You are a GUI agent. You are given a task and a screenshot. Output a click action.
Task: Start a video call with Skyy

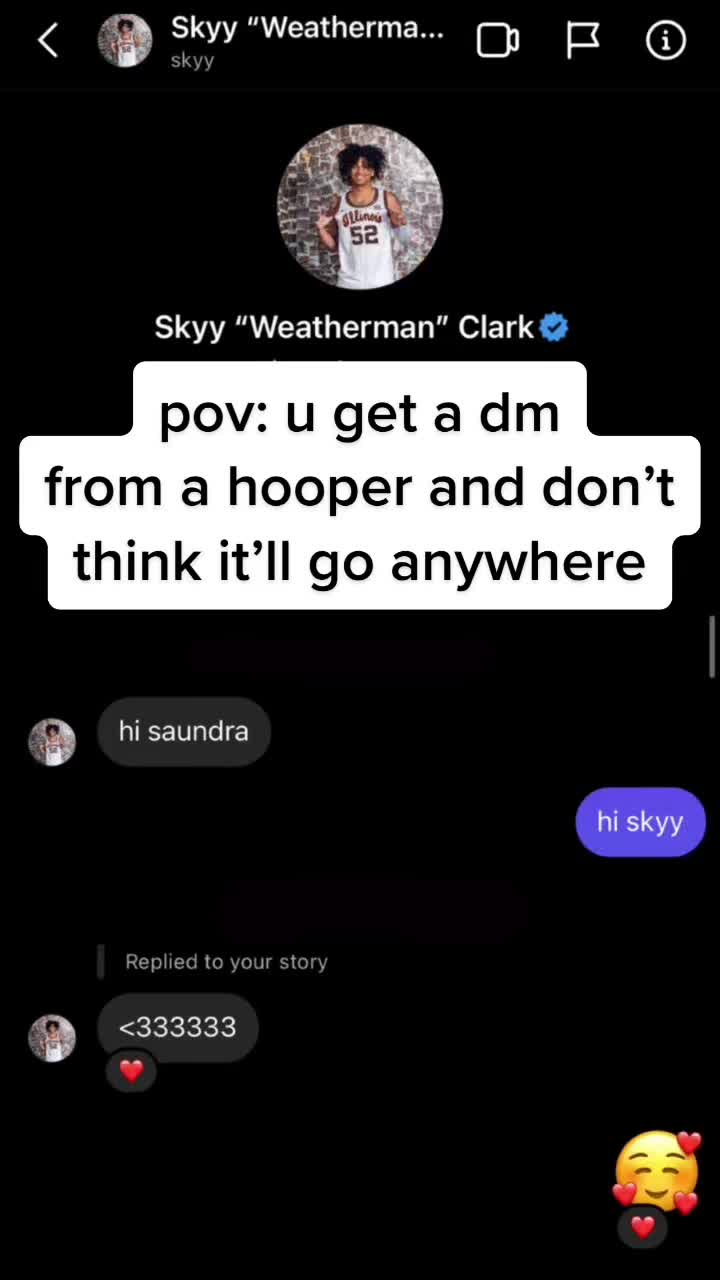point(497,40)
